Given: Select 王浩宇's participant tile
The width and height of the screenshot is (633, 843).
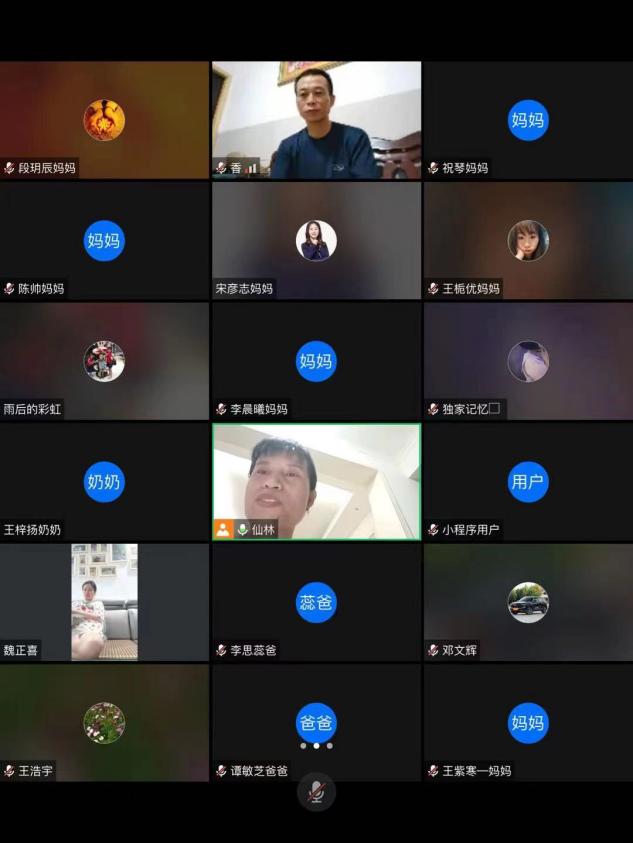Looking at the screenshot, I should click(x=104, y=722).
